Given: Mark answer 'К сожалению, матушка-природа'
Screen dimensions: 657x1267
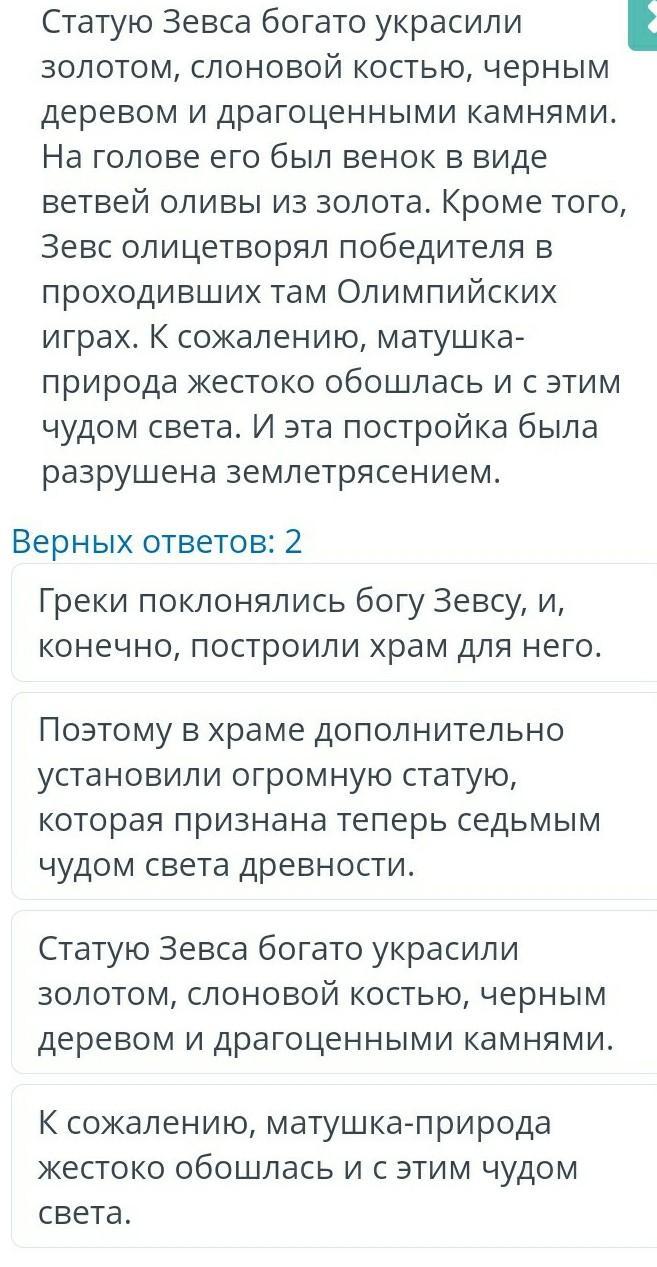Looking at the screenshot, I should (334, 1167).
